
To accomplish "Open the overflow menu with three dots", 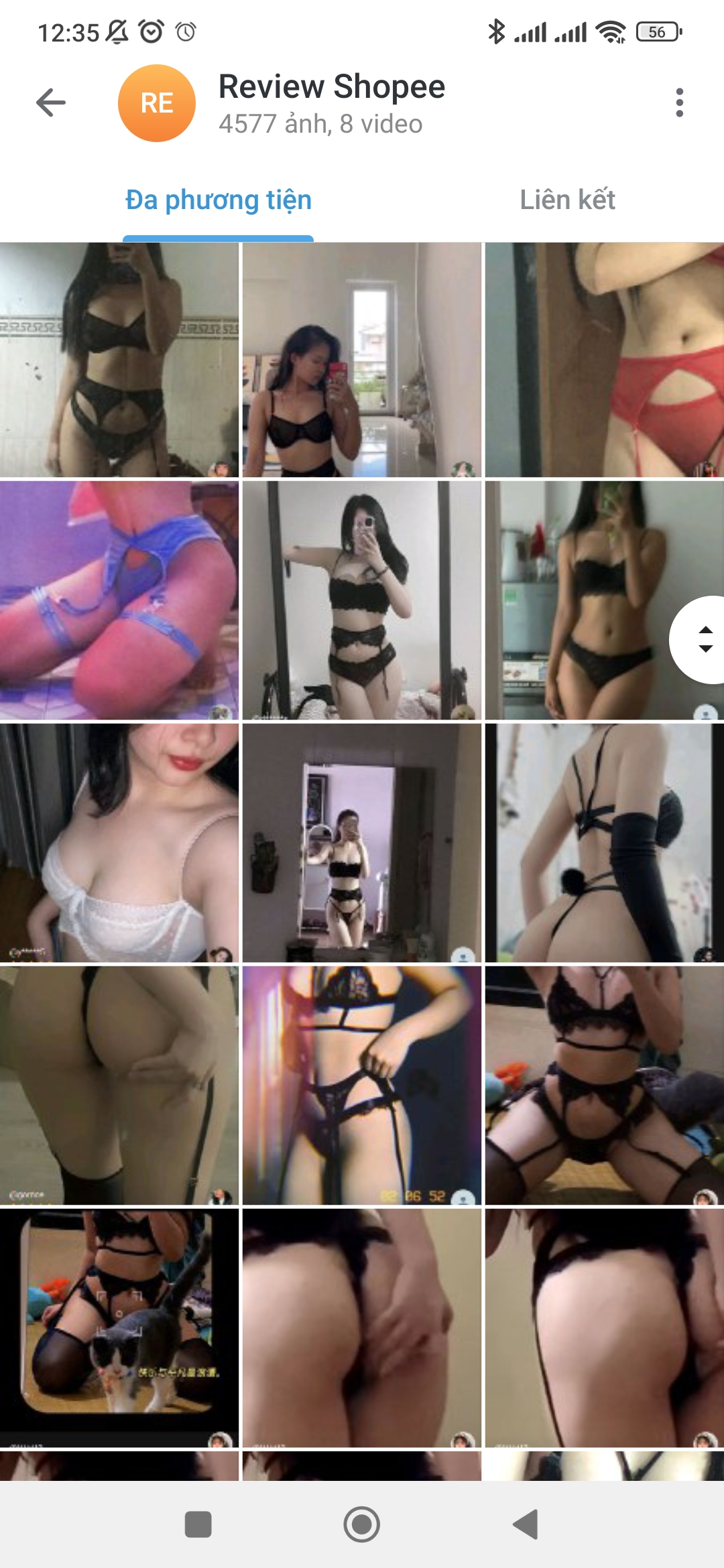I will [679, 103].
